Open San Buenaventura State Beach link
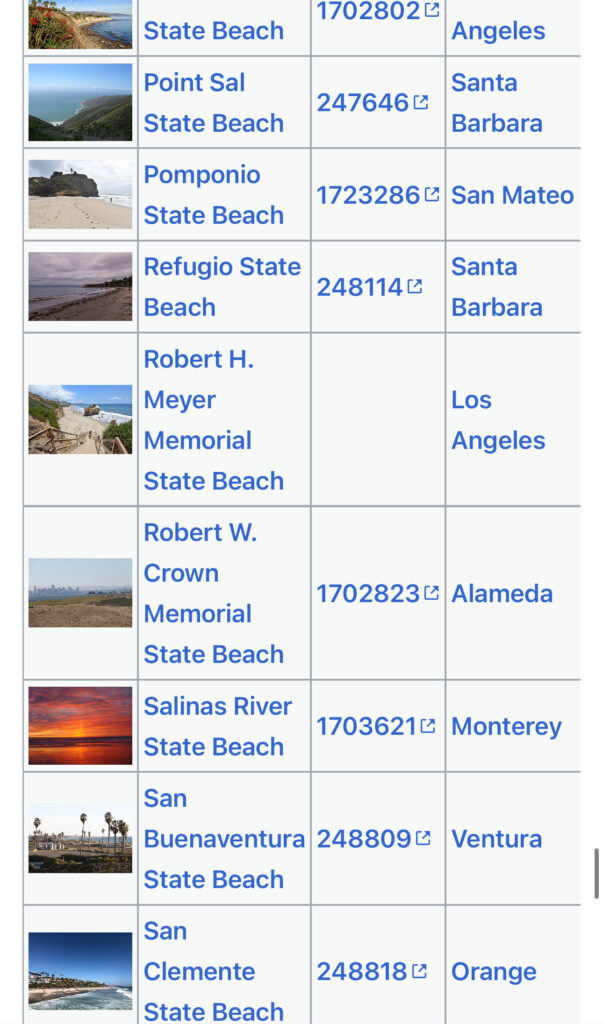Image resolution: width=603 pixels, height=1024 pixels. (223, 839)
